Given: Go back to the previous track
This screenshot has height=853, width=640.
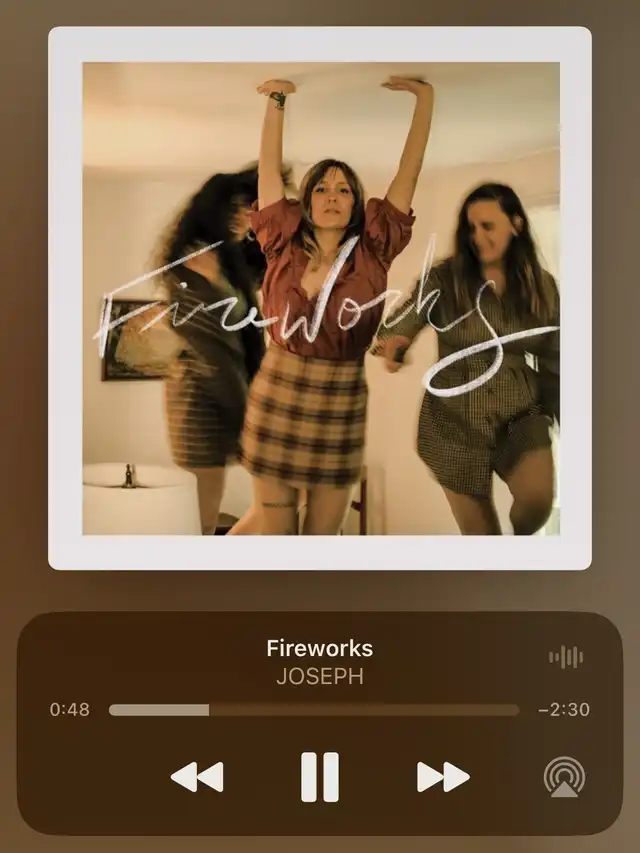Looking at the screenshot, I should pyautogui.click(x=197, y=776).
